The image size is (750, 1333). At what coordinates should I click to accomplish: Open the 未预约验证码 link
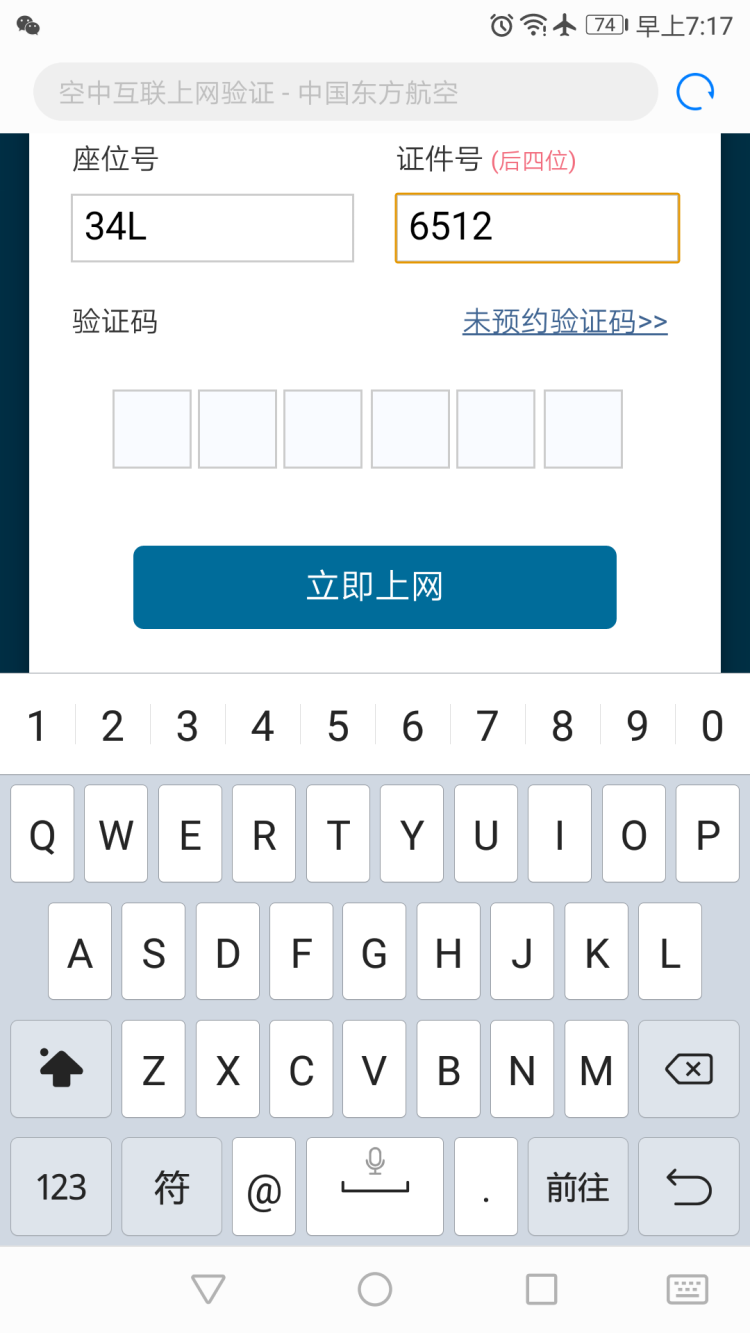tap(564, 322)
